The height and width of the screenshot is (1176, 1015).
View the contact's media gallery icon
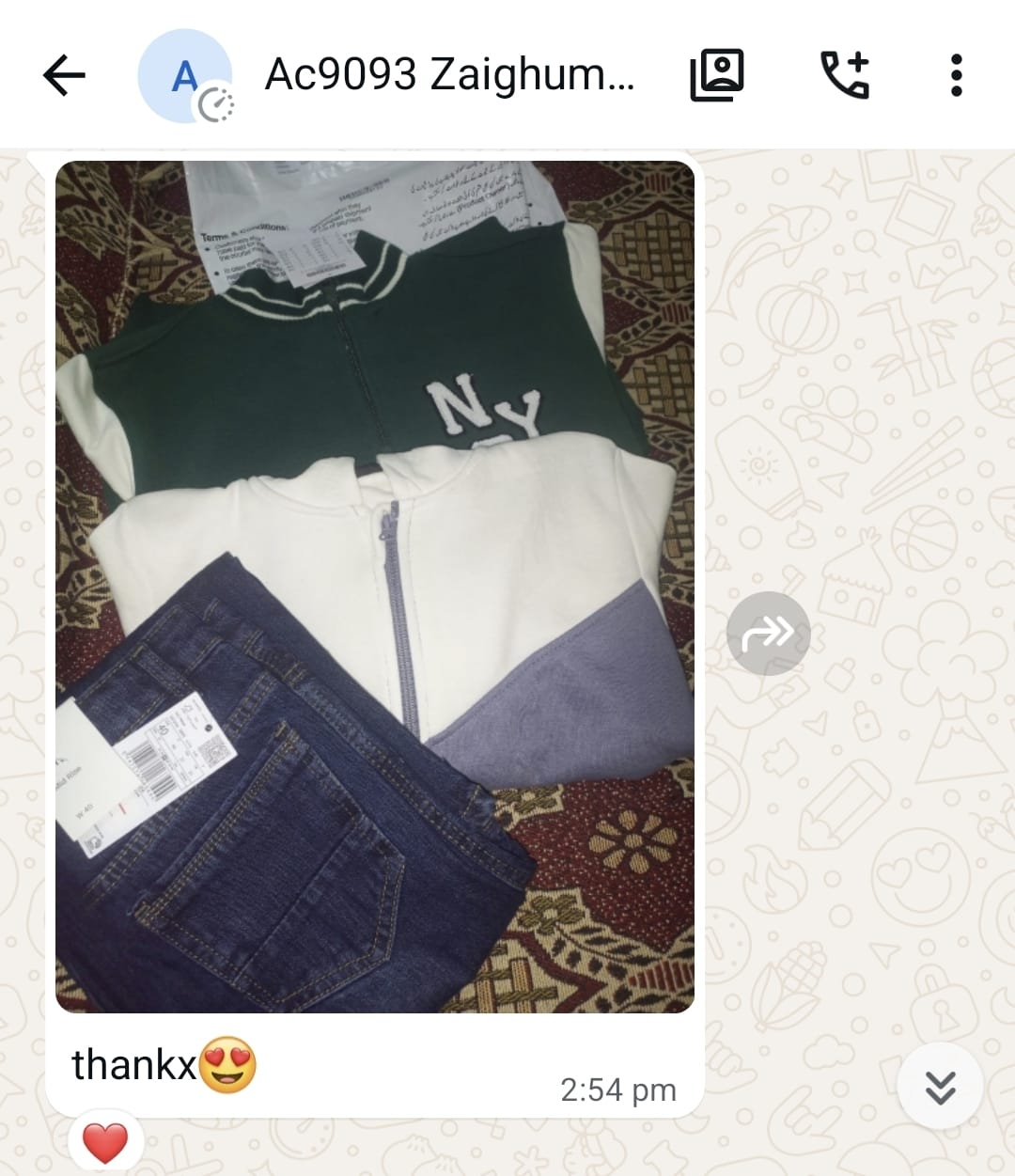(x=717, y=75)
